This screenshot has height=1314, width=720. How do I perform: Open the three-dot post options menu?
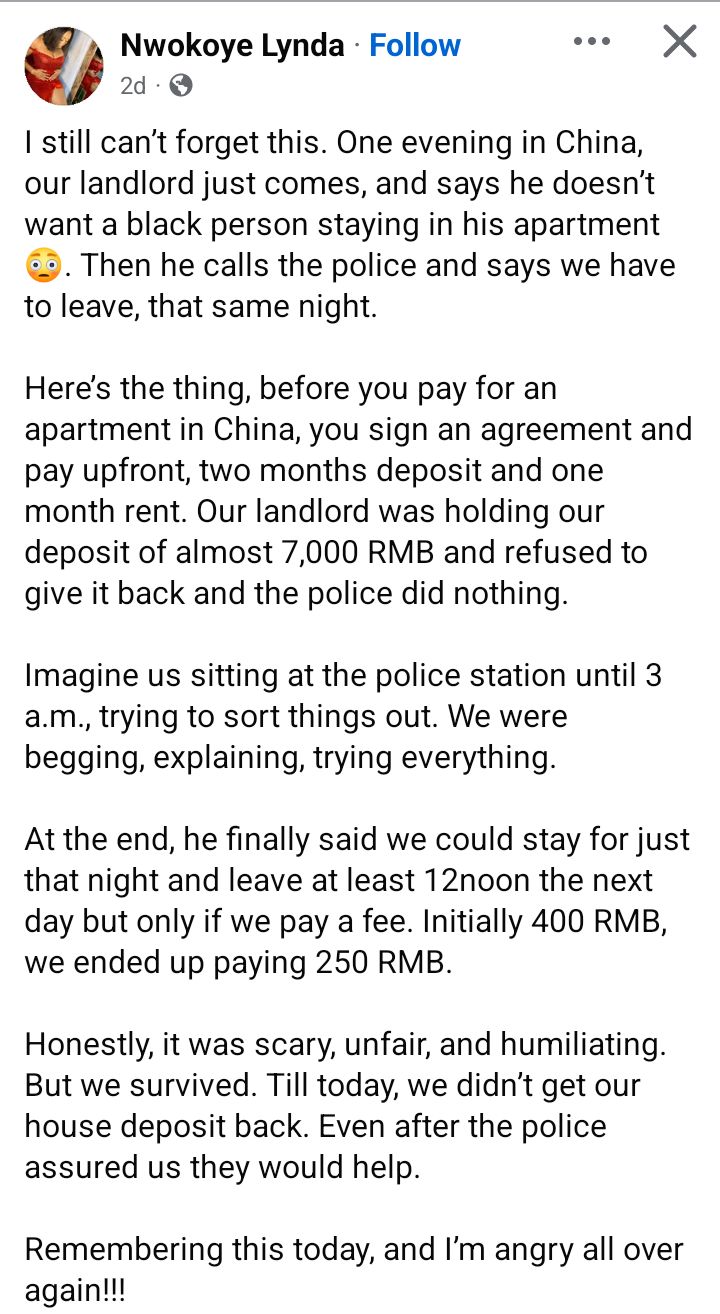[591, 42]
